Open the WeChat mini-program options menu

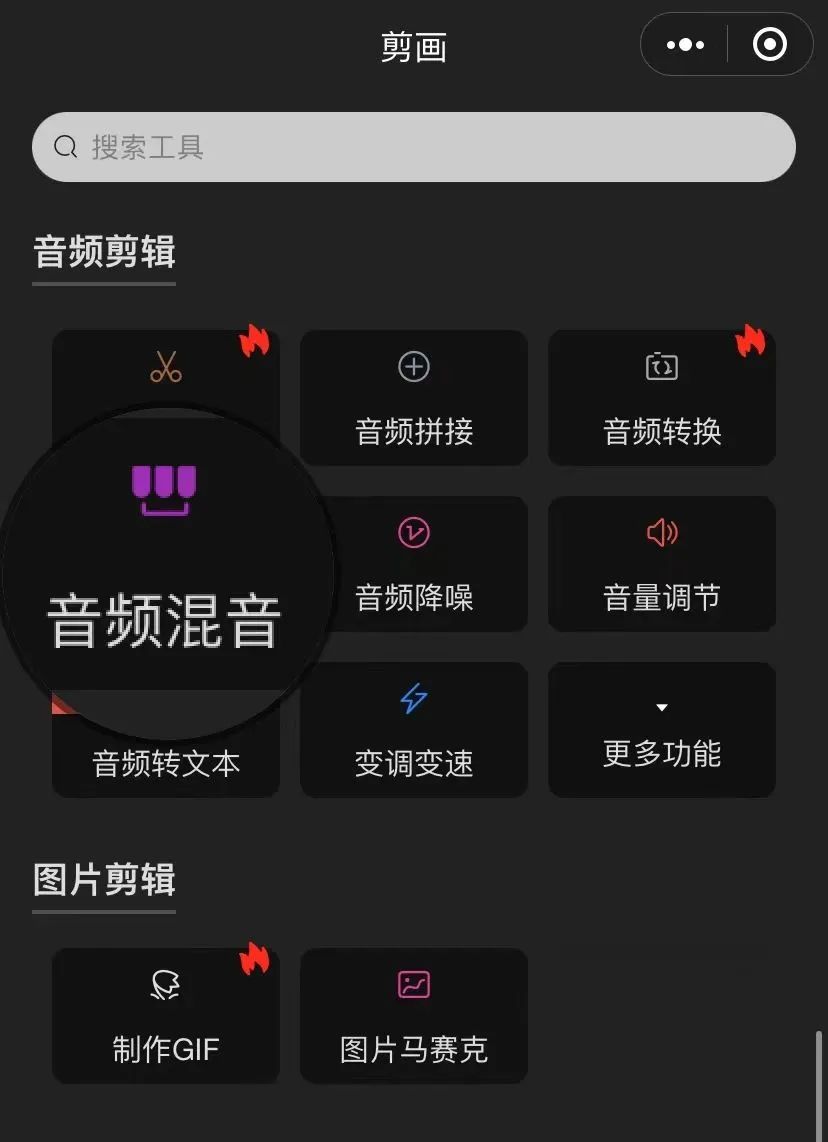click(683, 45)
